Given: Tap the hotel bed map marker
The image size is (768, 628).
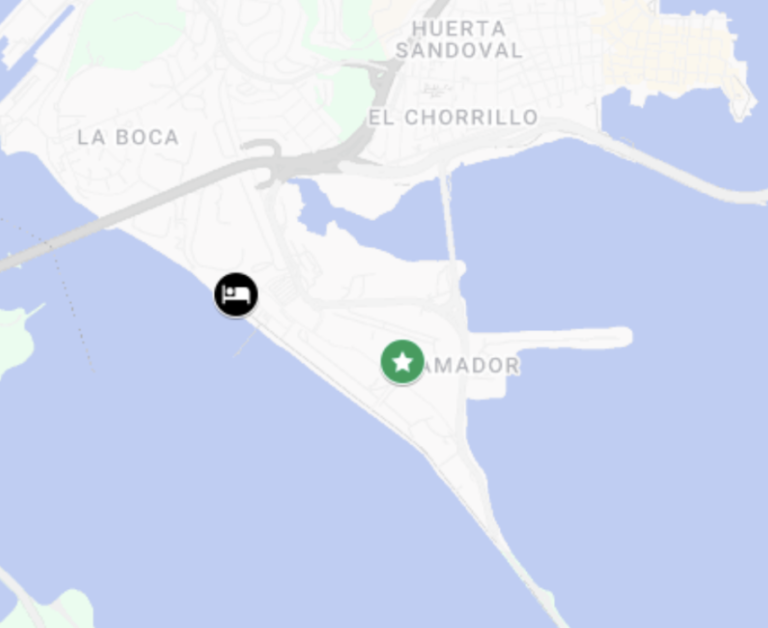Looking at the screenshot, I should 236,295.
